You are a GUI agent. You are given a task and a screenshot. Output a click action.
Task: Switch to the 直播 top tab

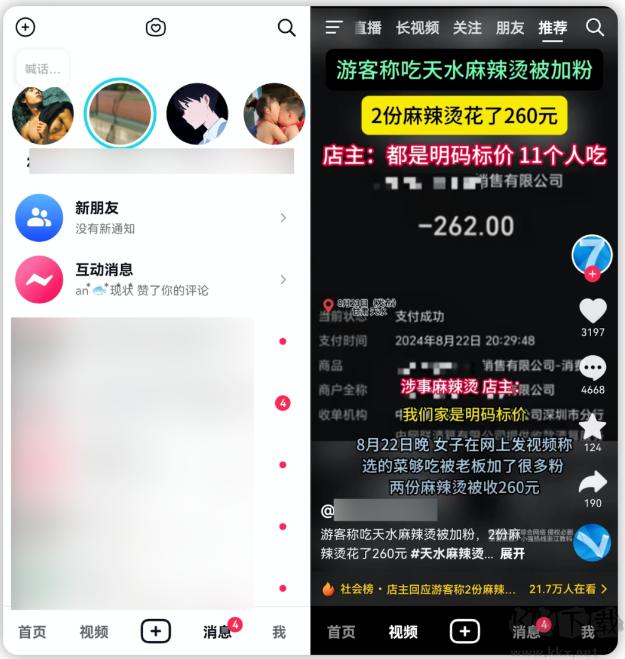click(367, 28)
